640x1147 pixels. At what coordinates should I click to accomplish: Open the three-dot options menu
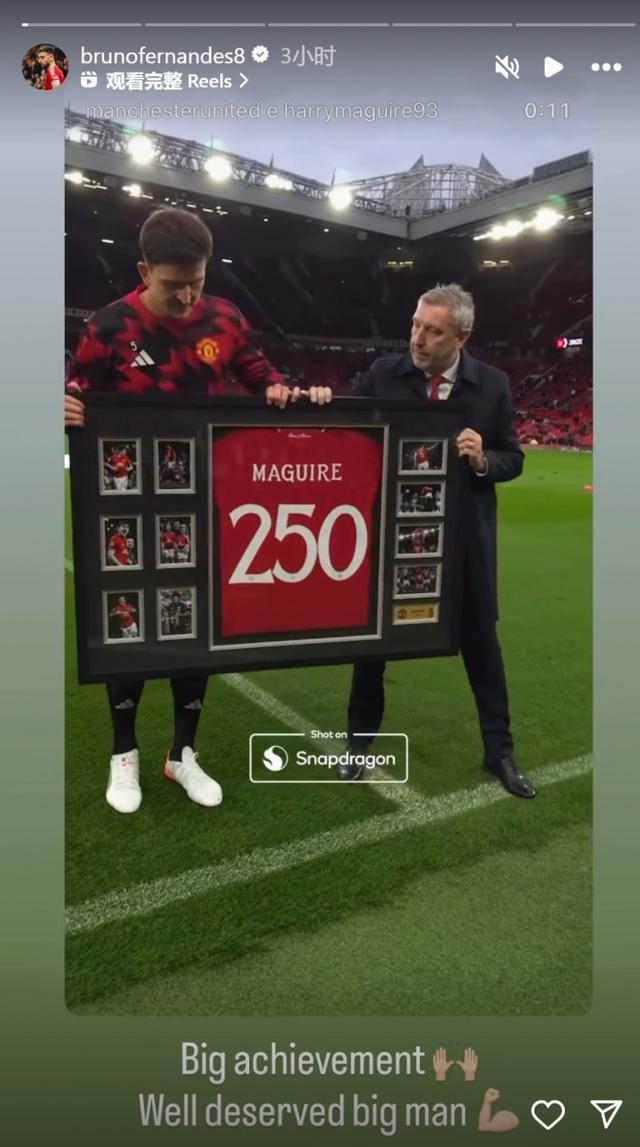point(606,67)
